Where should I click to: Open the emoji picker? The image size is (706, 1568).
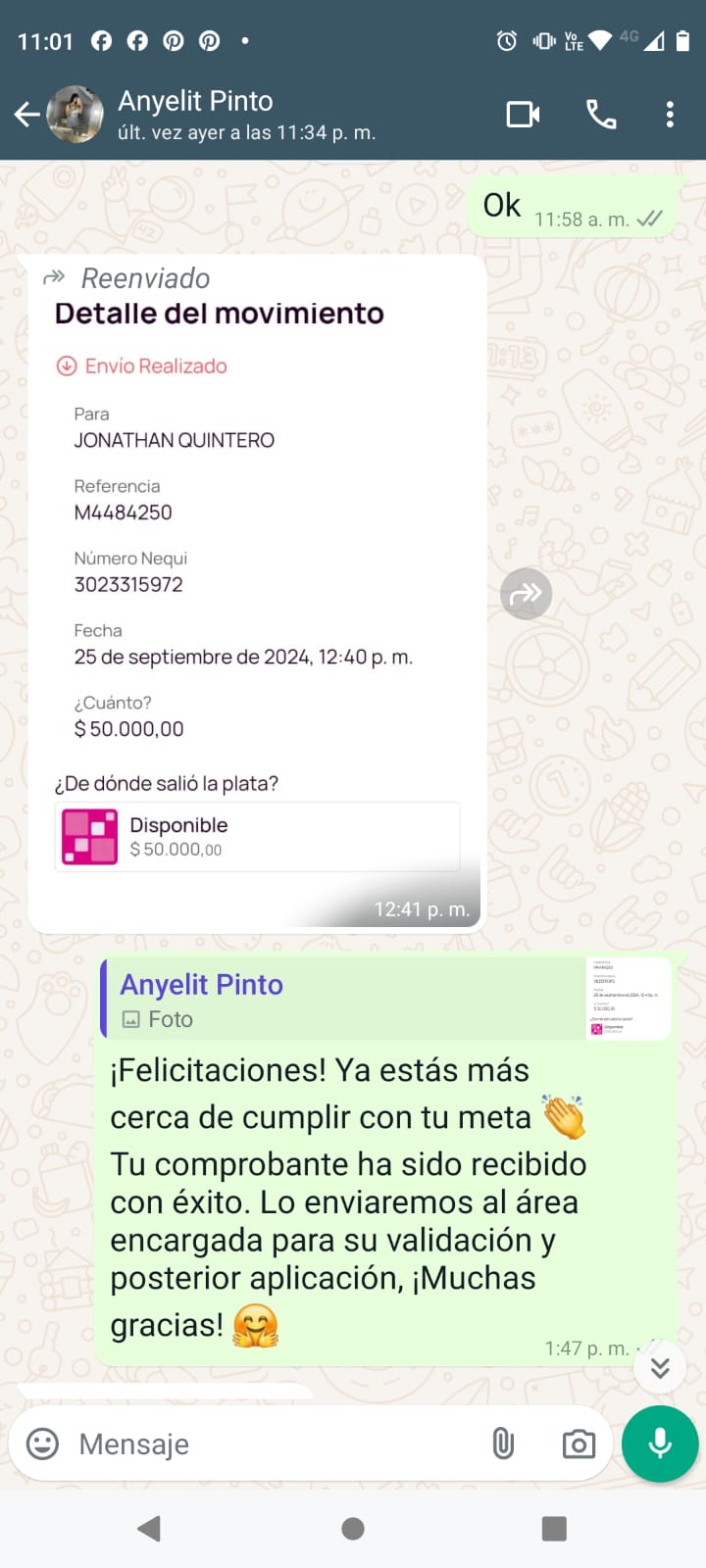[x=42, y=1444]
